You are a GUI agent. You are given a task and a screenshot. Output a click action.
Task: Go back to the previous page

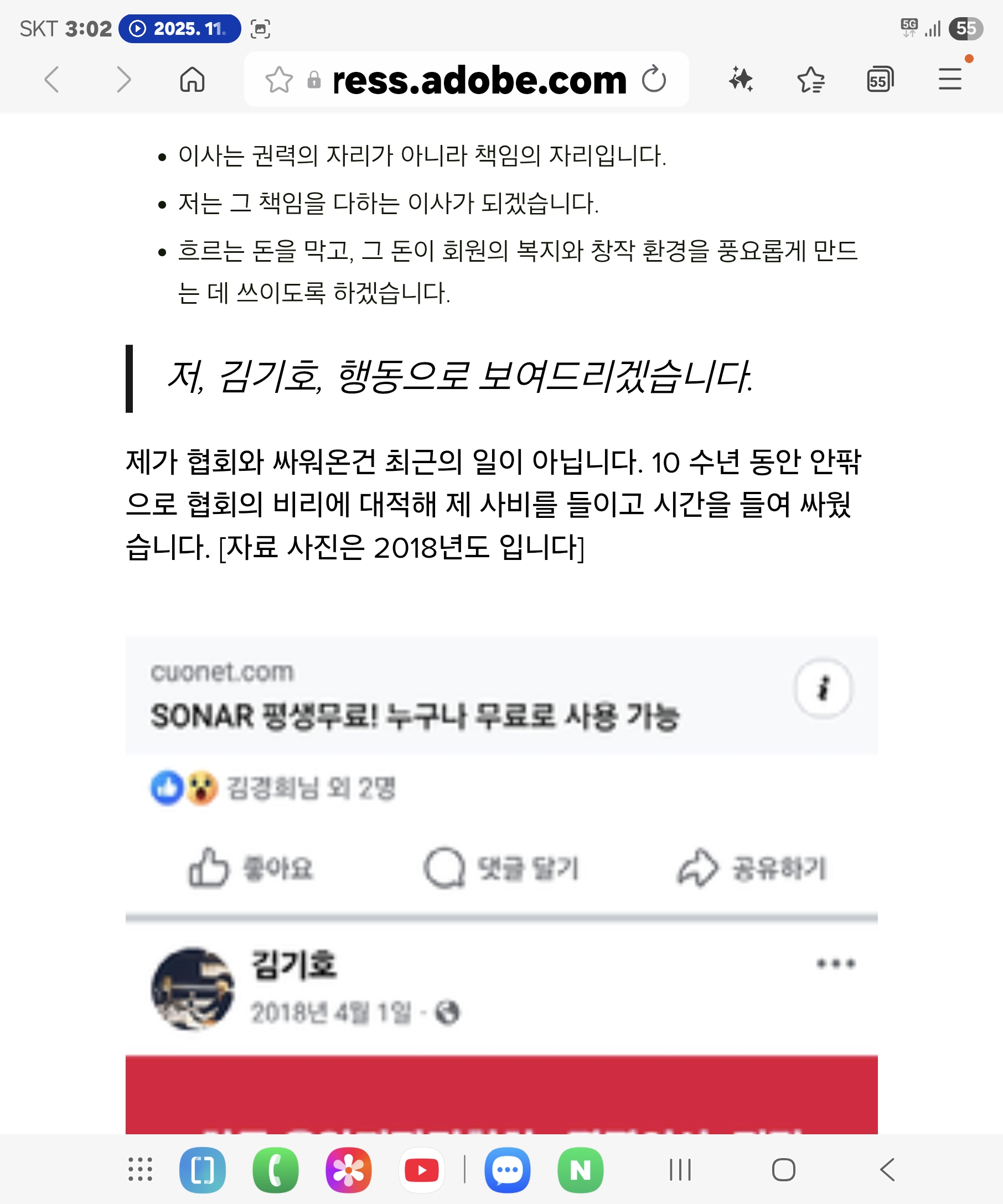pyautogui.click(x=51, y=79)
